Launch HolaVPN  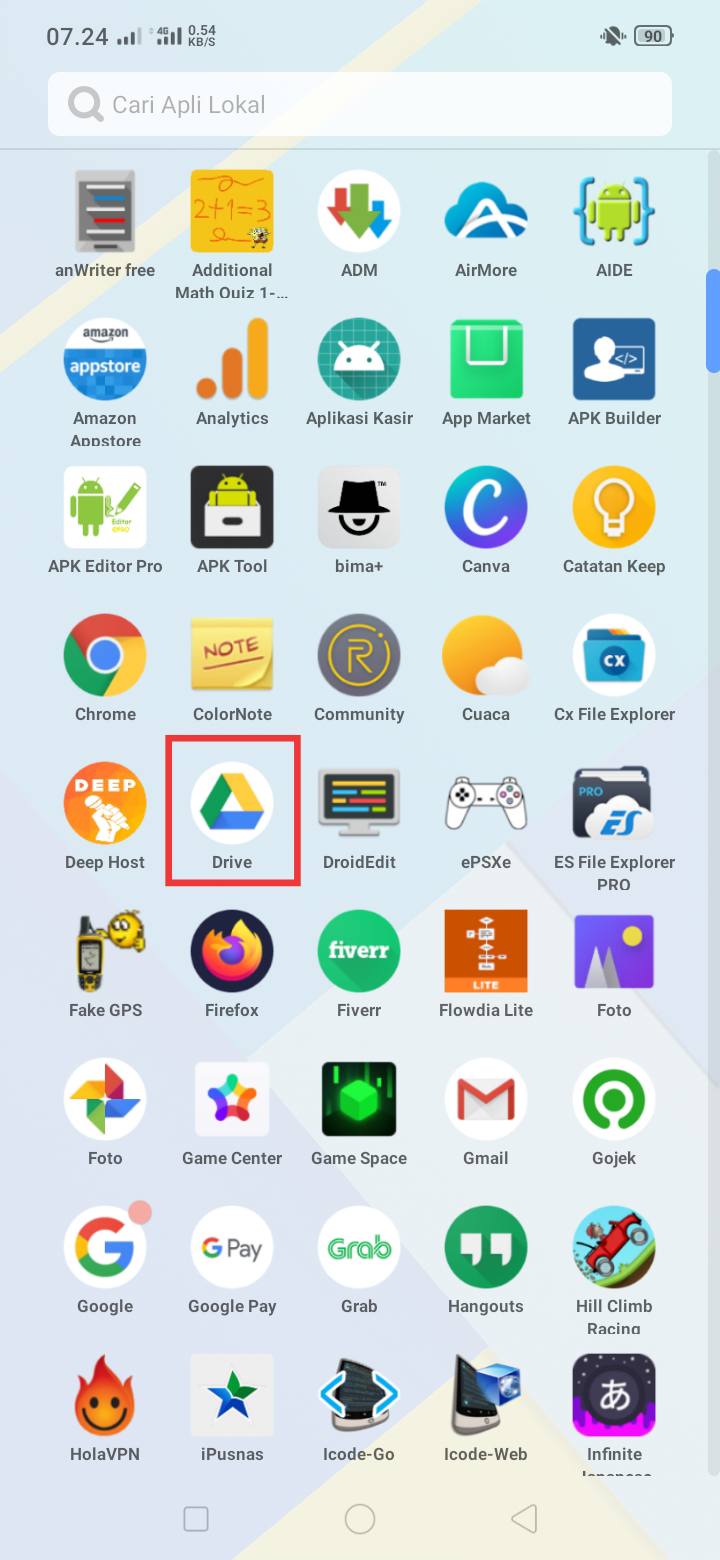[x=105, y=1395]
